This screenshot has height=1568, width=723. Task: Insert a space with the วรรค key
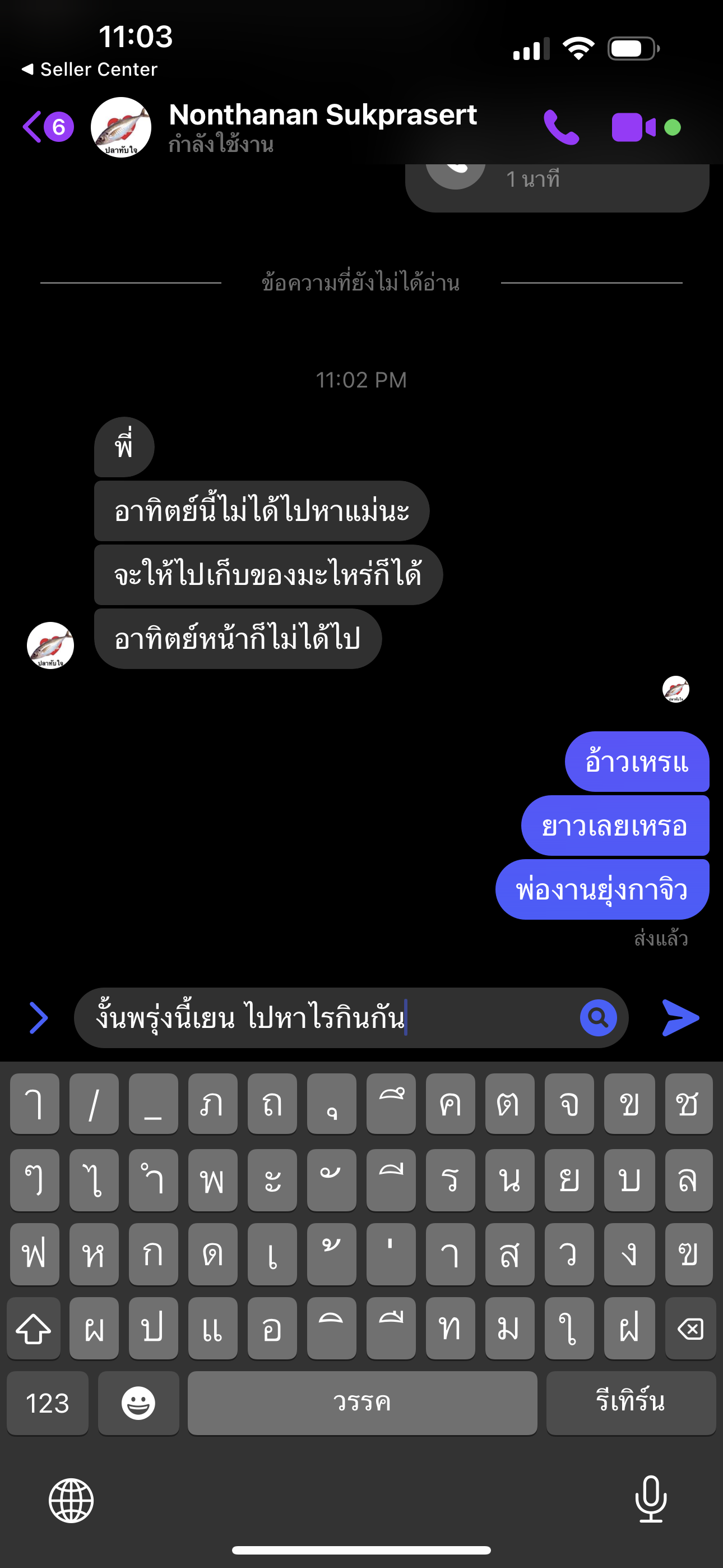(362, 1403)
